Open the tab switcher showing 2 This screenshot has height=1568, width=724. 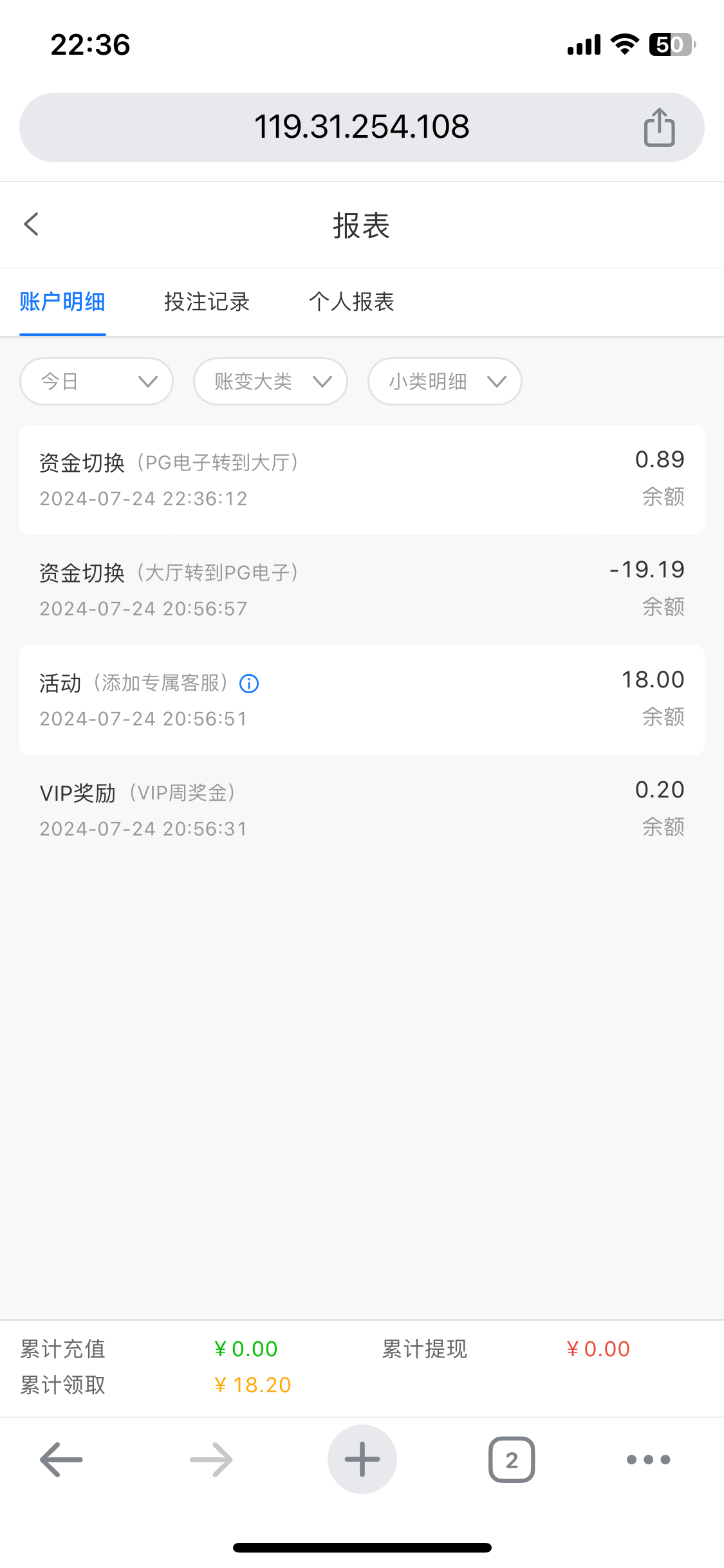(512, 1459)
